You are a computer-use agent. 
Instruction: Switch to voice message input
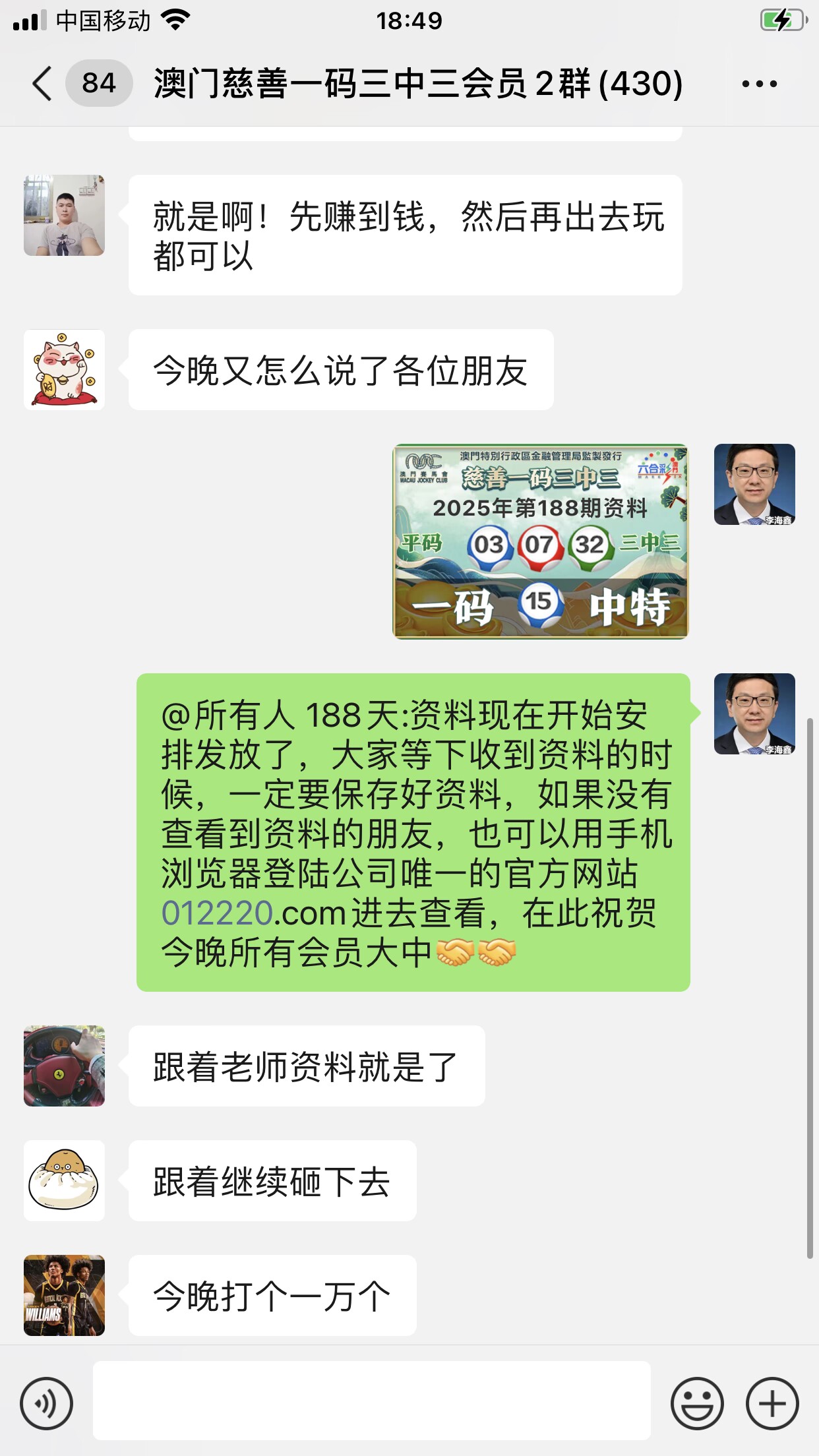tap(46, 1403)
